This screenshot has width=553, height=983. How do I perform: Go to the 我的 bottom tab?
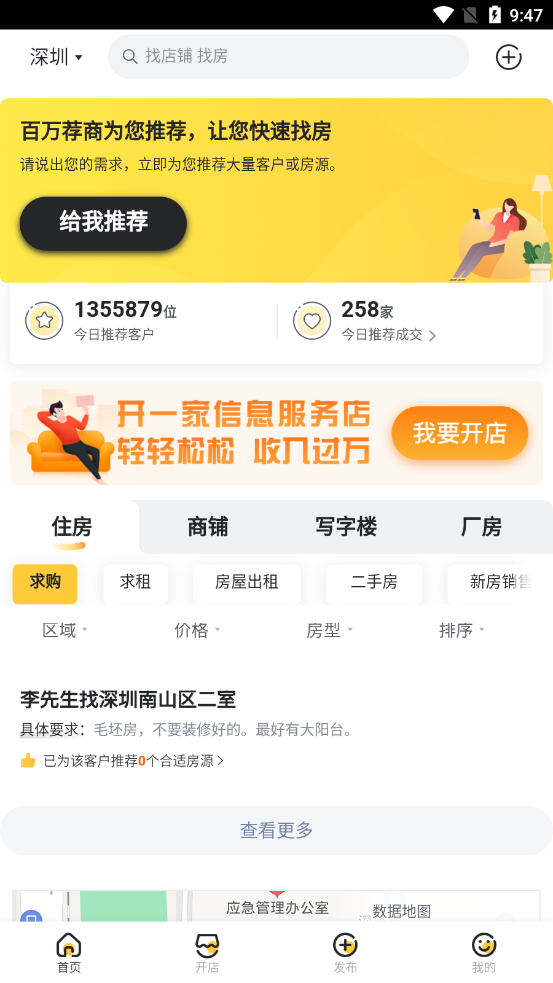pyautogui.click(x=483, y=953)
